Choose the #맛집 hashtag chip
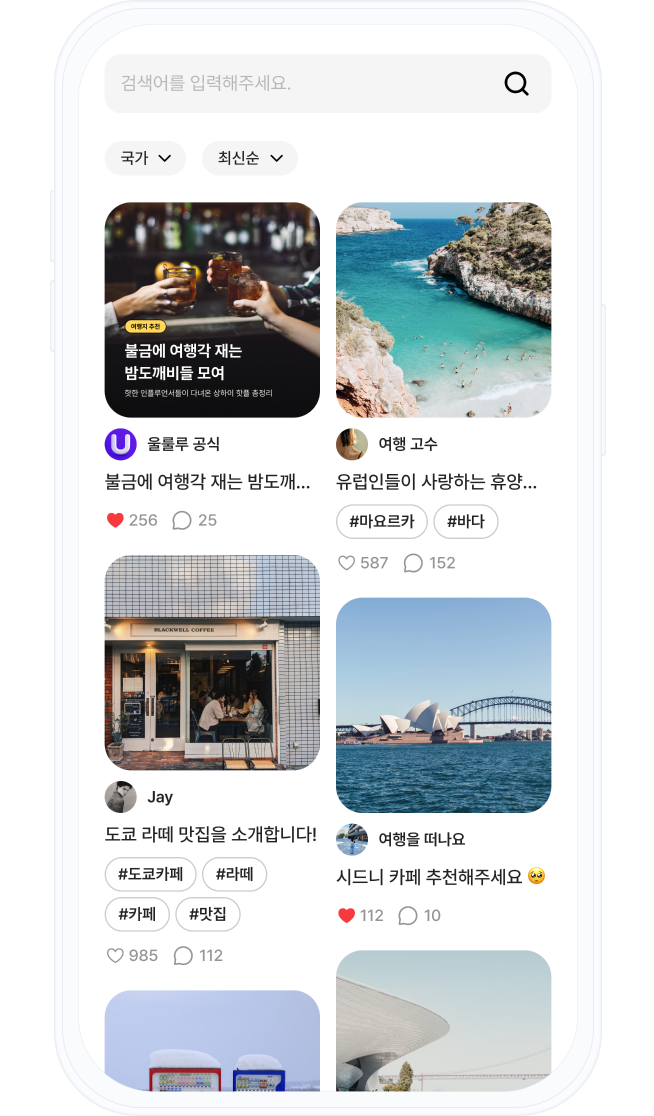The width and height of the screenshot is (654, 1116). pyautogui.click(x=208, y=914)
